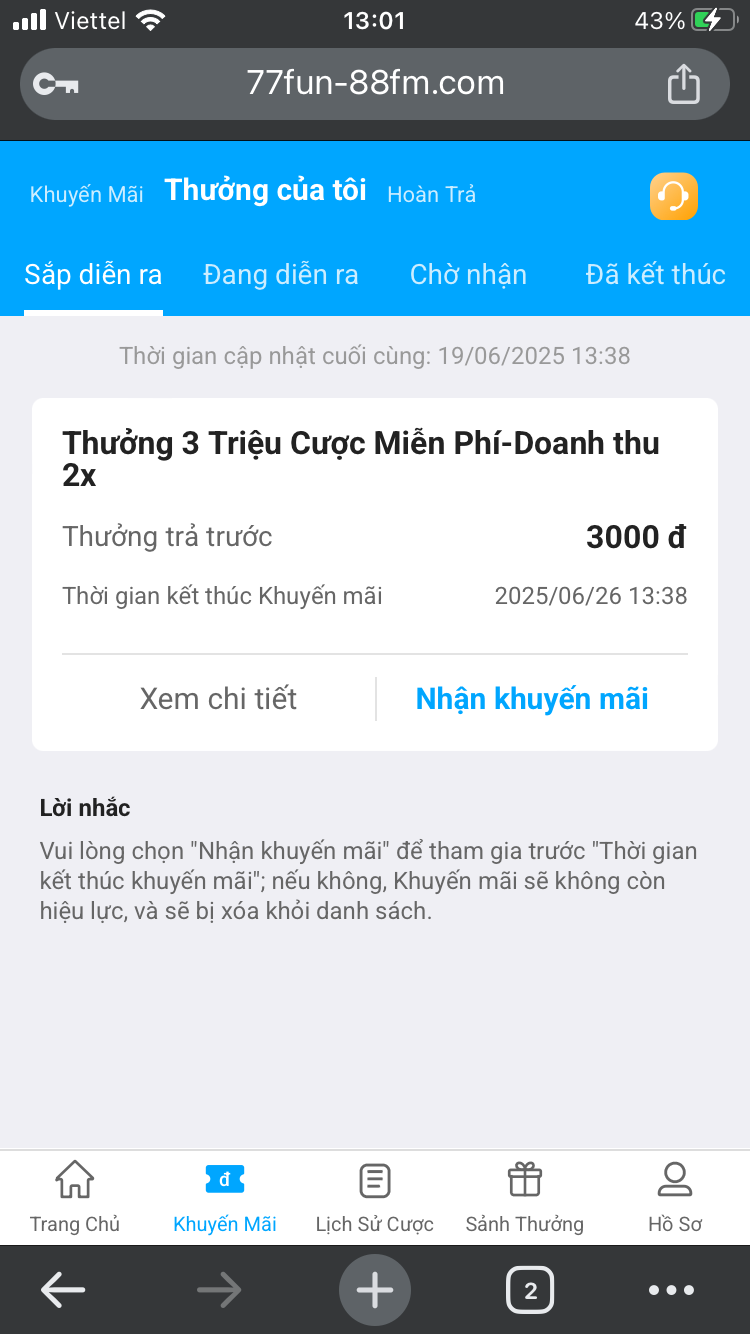750x1334 pixels.
Task: Select the Đang diễn ra tab
Action: (280, 274)
